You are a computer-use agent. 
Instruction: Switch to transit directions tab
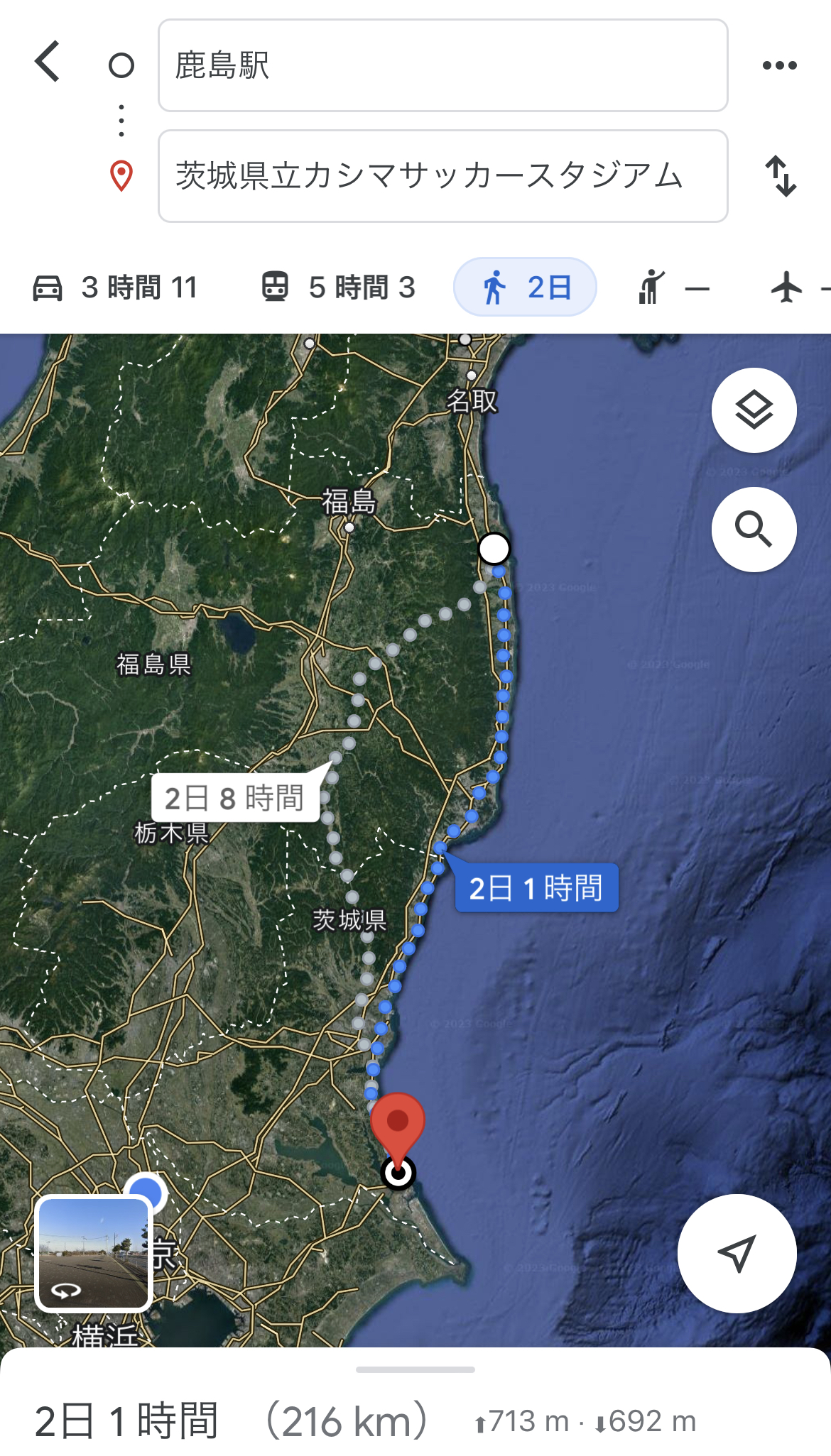(x=338, y=288)
